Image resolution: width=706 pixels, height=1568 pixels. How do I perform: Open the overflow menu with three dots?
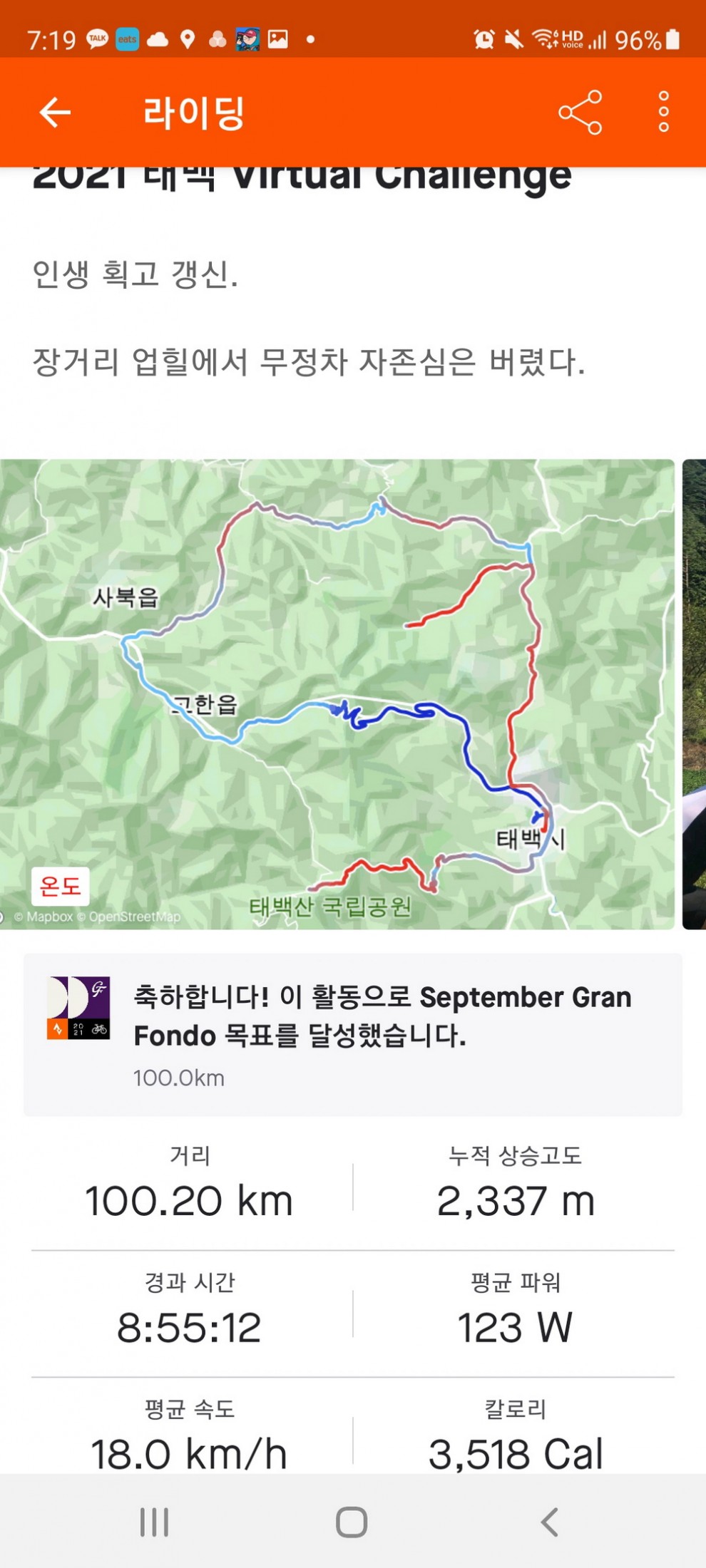click(x=663, y=112)
